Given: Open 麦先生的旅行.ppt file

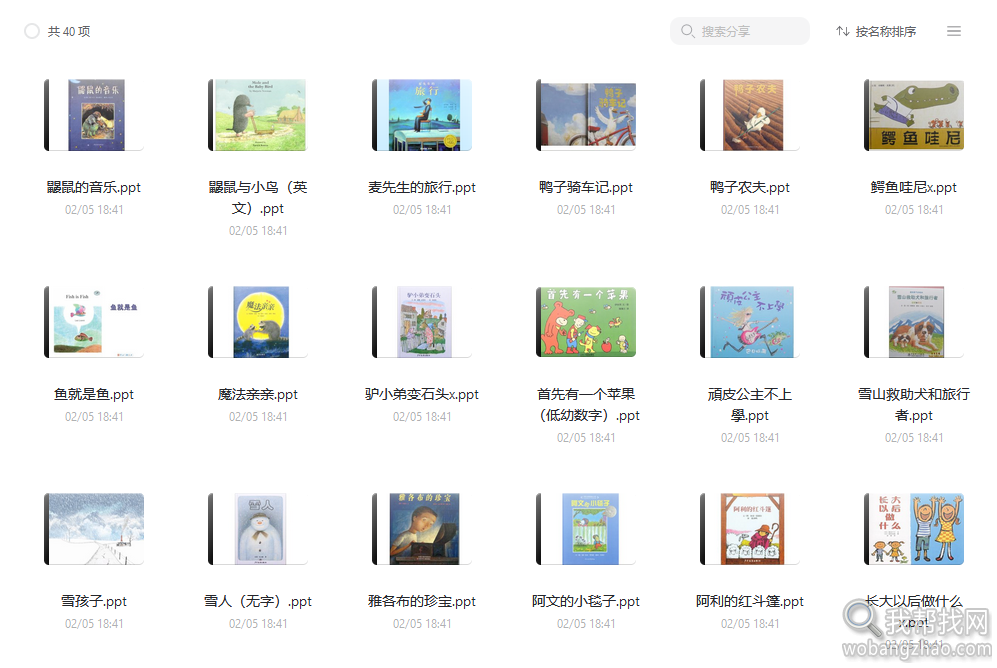Looking at the screenshot, I should (422, 115).
